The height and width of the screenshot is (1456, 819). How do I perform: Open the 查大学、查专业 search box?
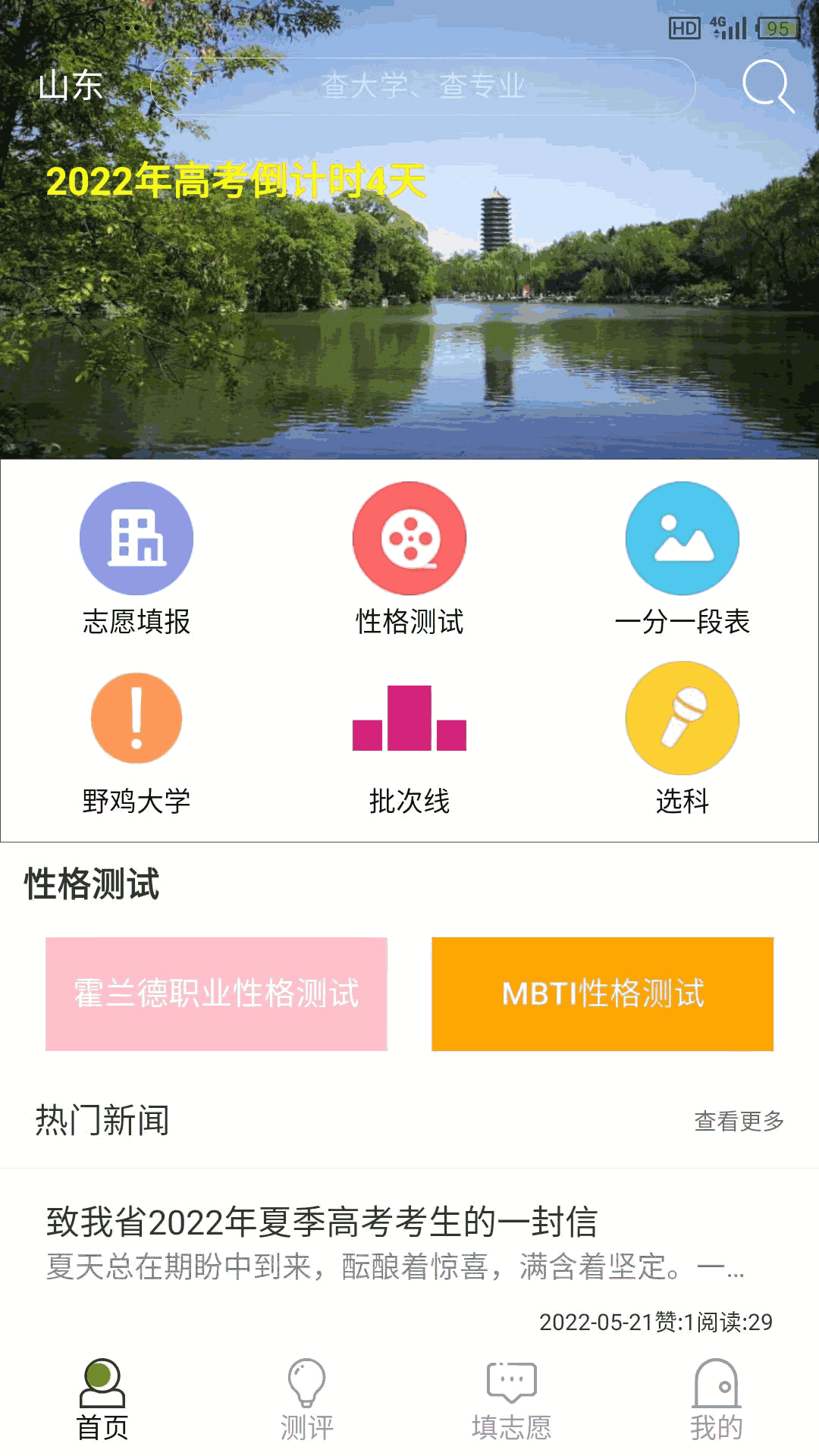coord(423,86)
